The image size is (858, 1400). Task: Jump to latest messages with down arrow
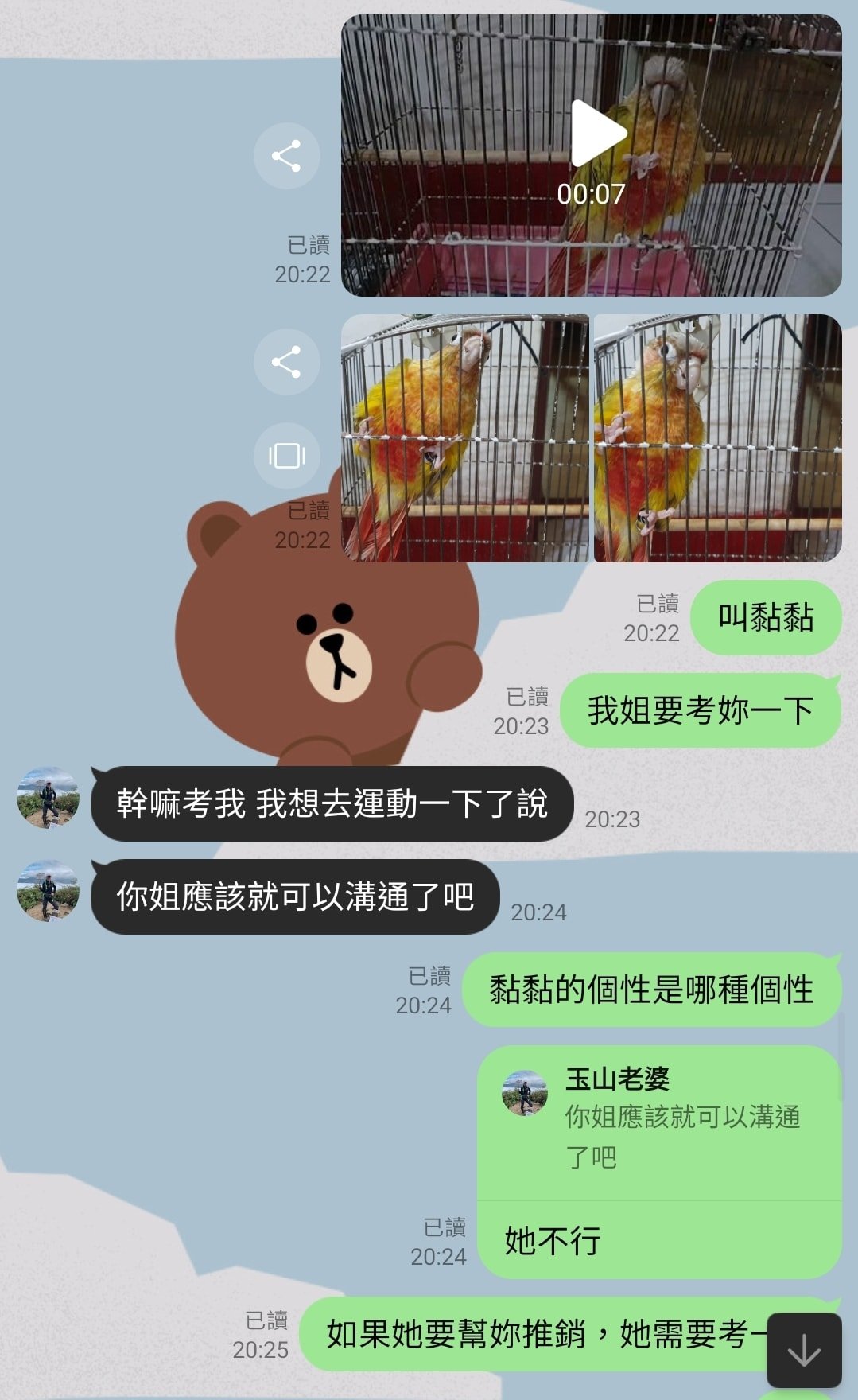coord(803,1350)
